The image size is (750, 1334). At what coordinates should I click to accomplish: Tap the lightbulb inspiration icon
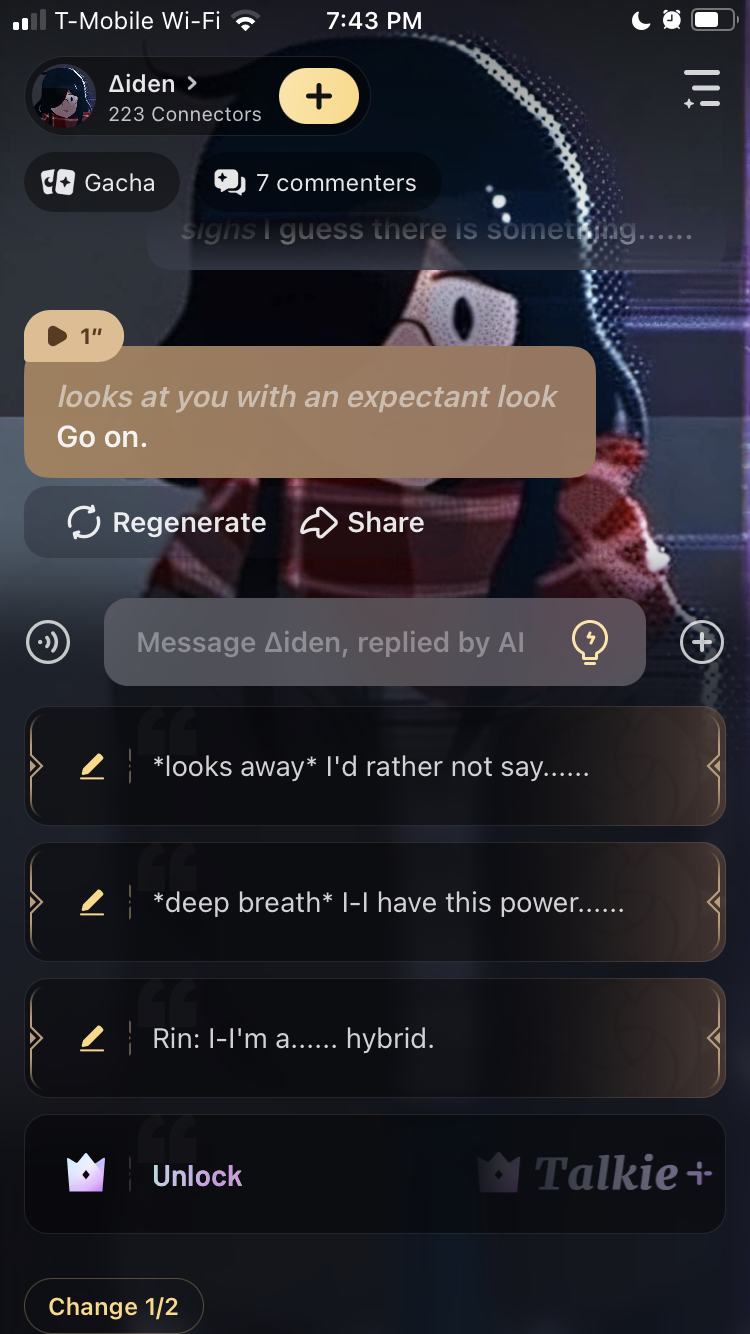point(589,642)
